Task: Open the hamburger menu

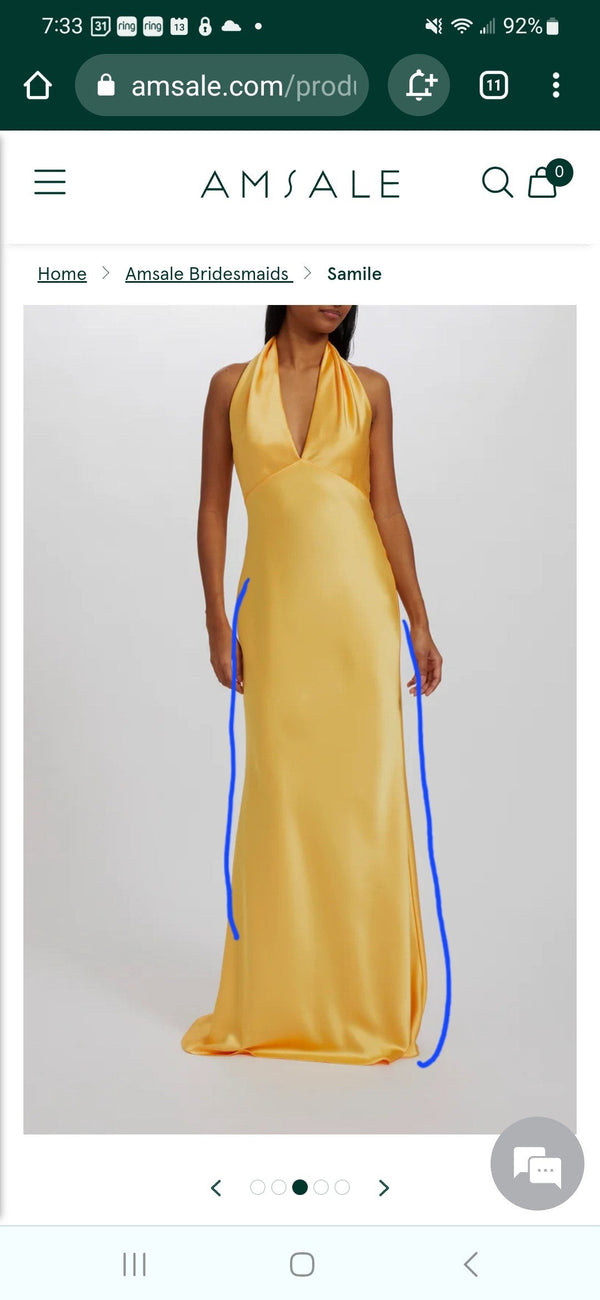Action: (50, 182)
